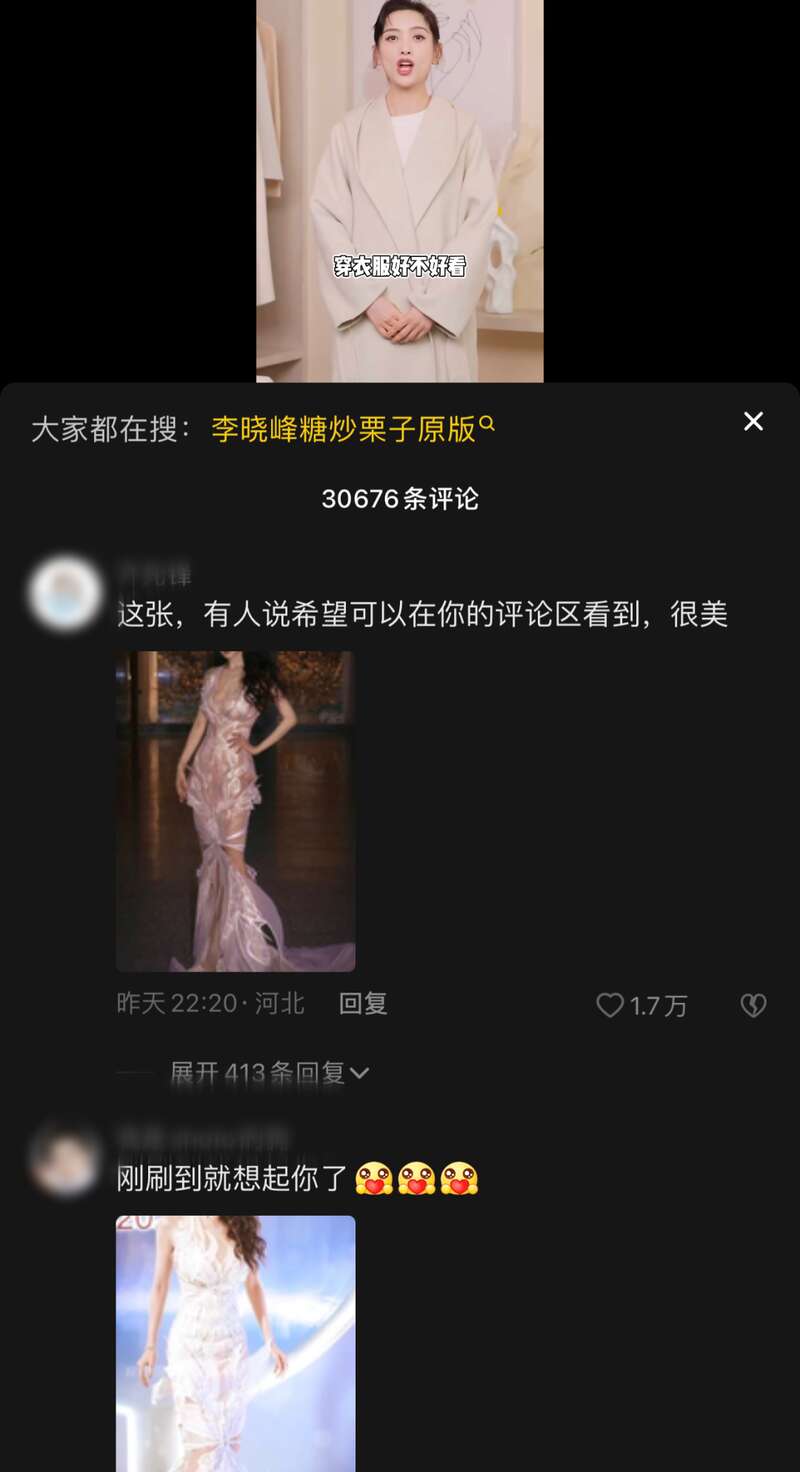Search 李晓峰糖炒栗子原版 suggestion
This screenshot has height=1472, width=800.
pyautogui.click(x=352, y=429)
